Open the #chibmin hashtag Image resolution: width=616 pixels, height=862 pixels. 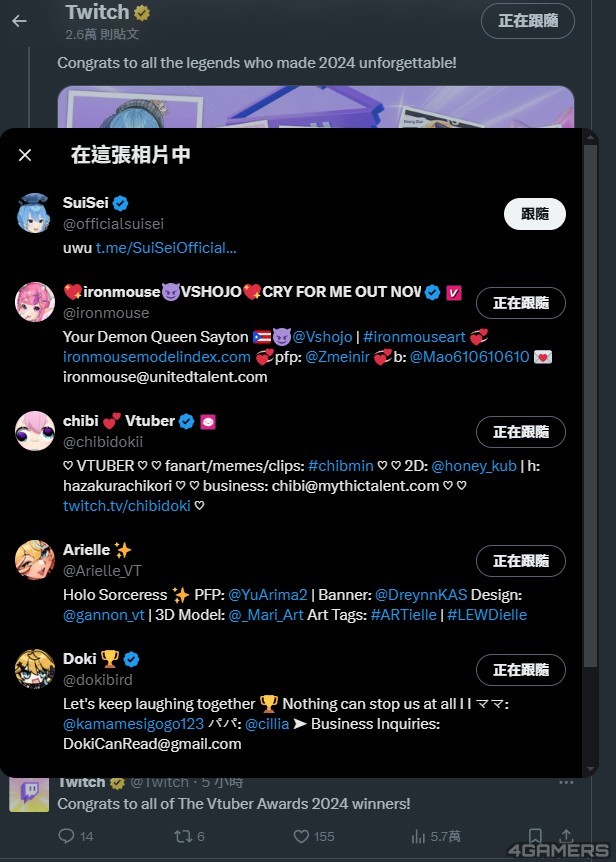tap(342, 466)
